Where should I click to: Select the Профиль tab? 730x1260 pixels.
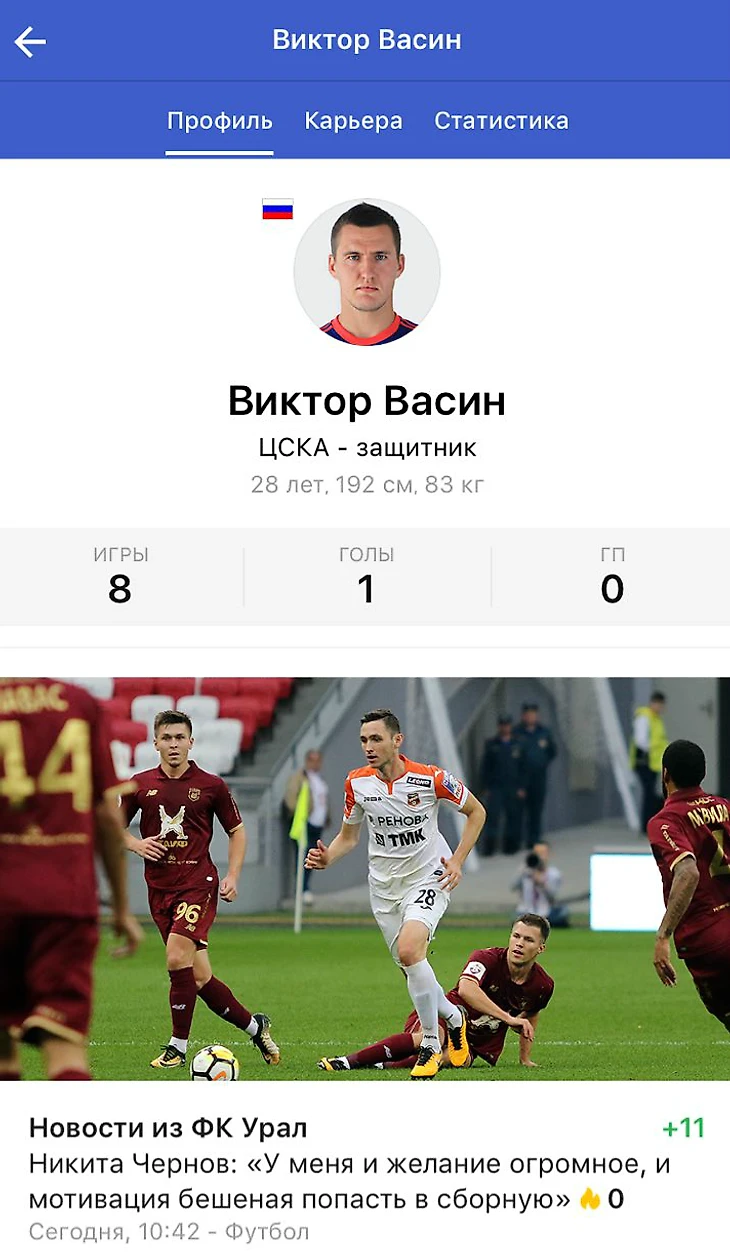click(x=219, y=121)
